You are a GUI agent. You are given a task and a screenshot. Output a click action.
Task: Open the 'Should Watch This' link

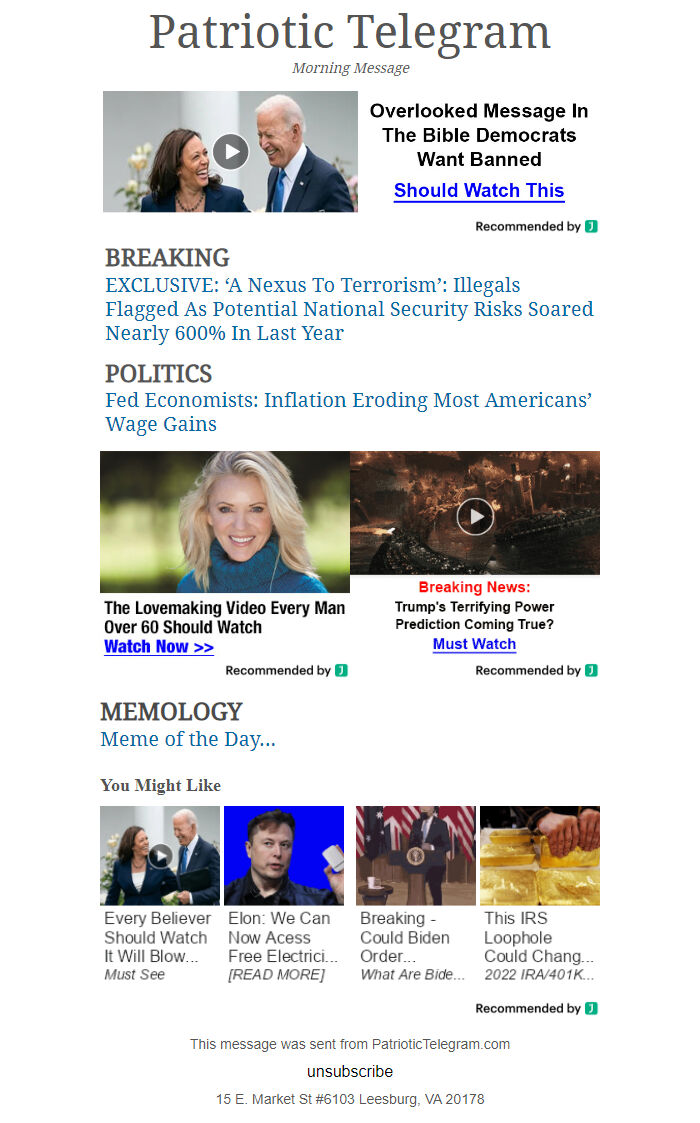tap(479, 191)
